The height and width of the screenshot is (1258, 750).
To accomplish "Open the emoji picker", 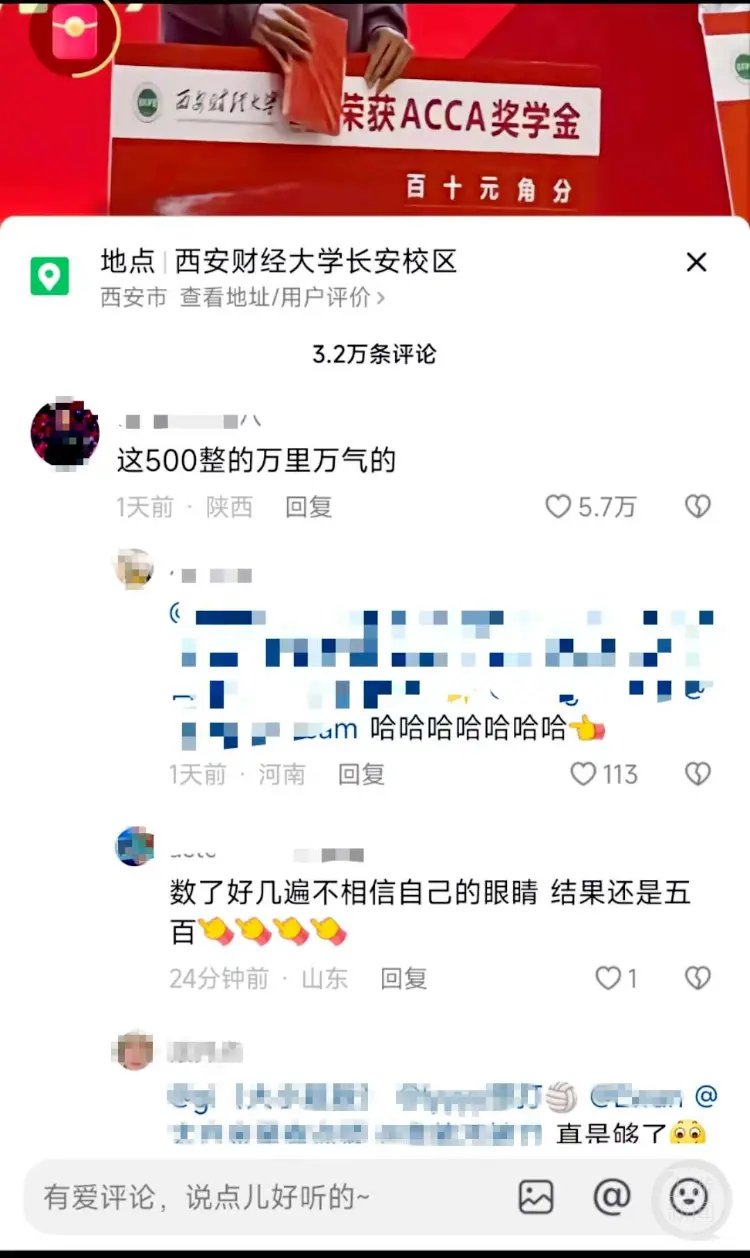I will (688, 1196).
